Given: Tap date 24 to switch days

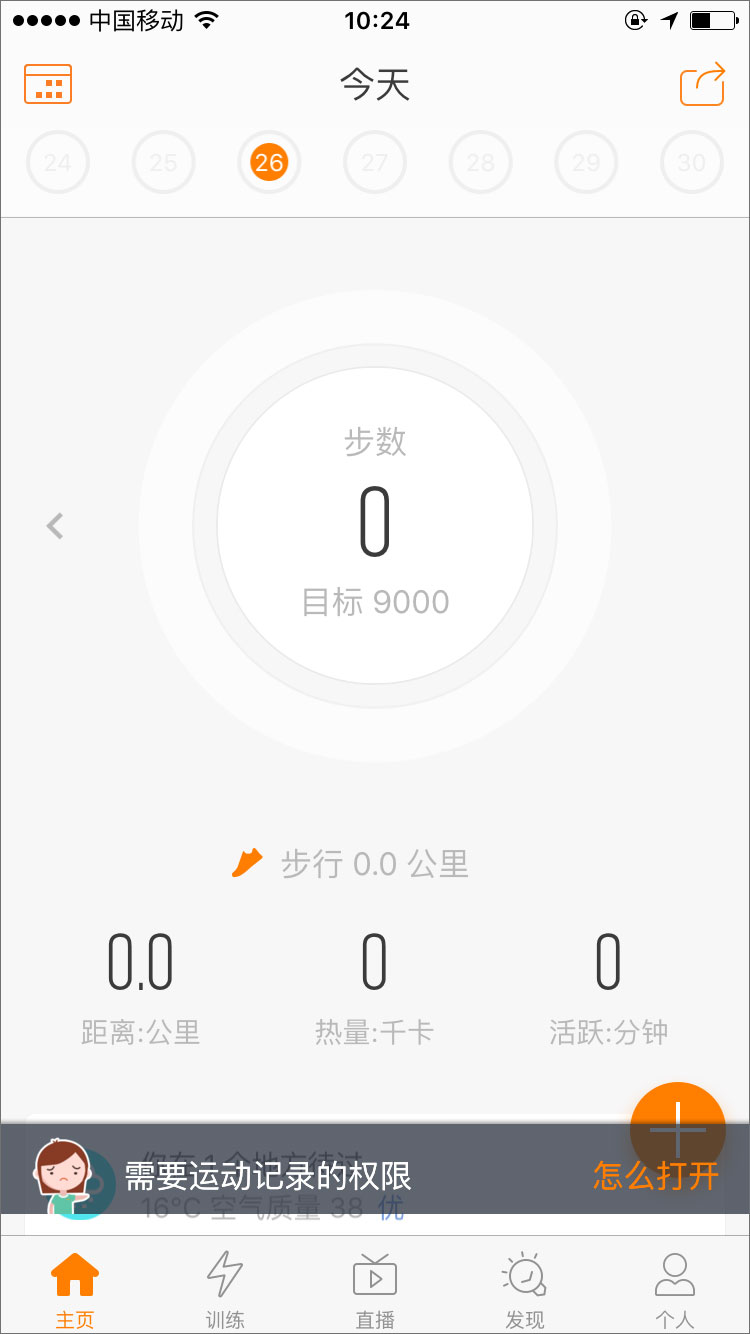Looking at the screenshot, I should coord(58,162).
